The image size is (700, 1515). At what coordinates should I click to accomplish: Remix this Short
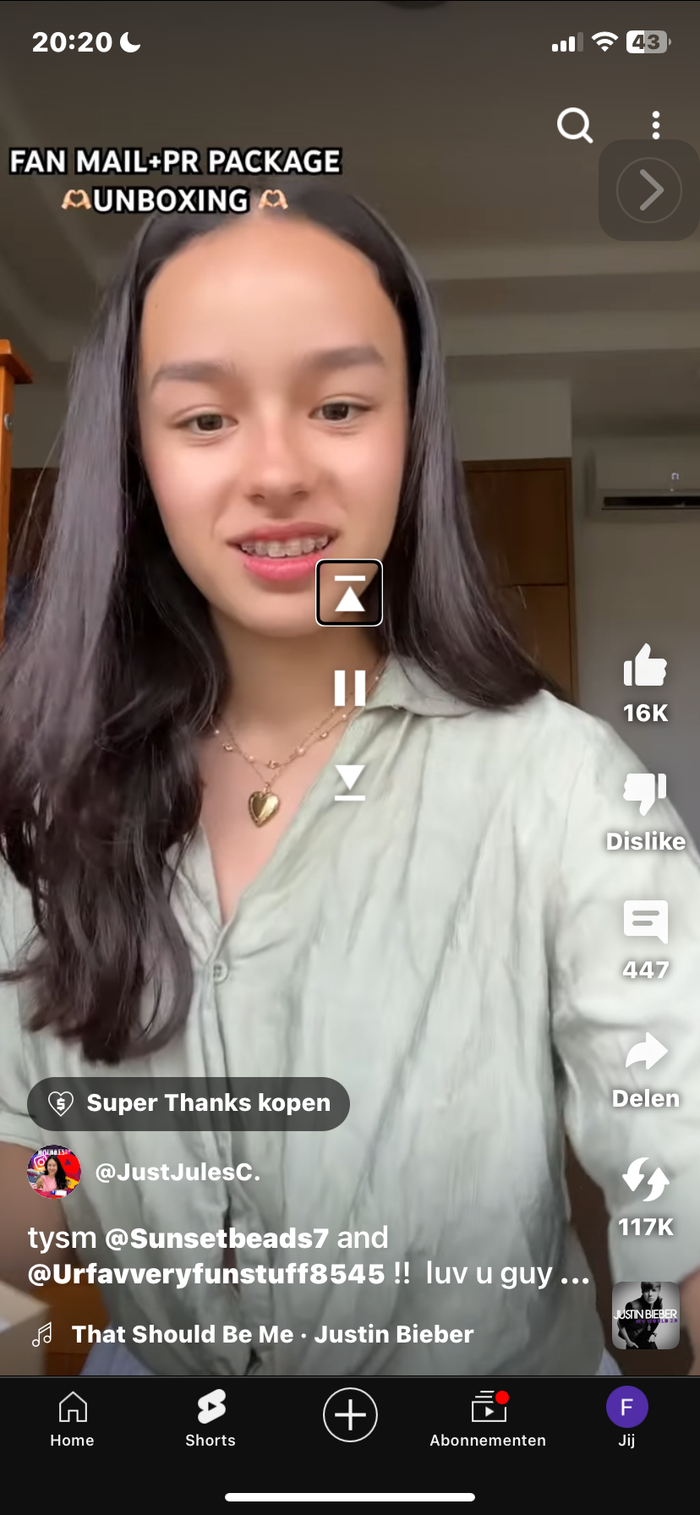[645, 1181]
